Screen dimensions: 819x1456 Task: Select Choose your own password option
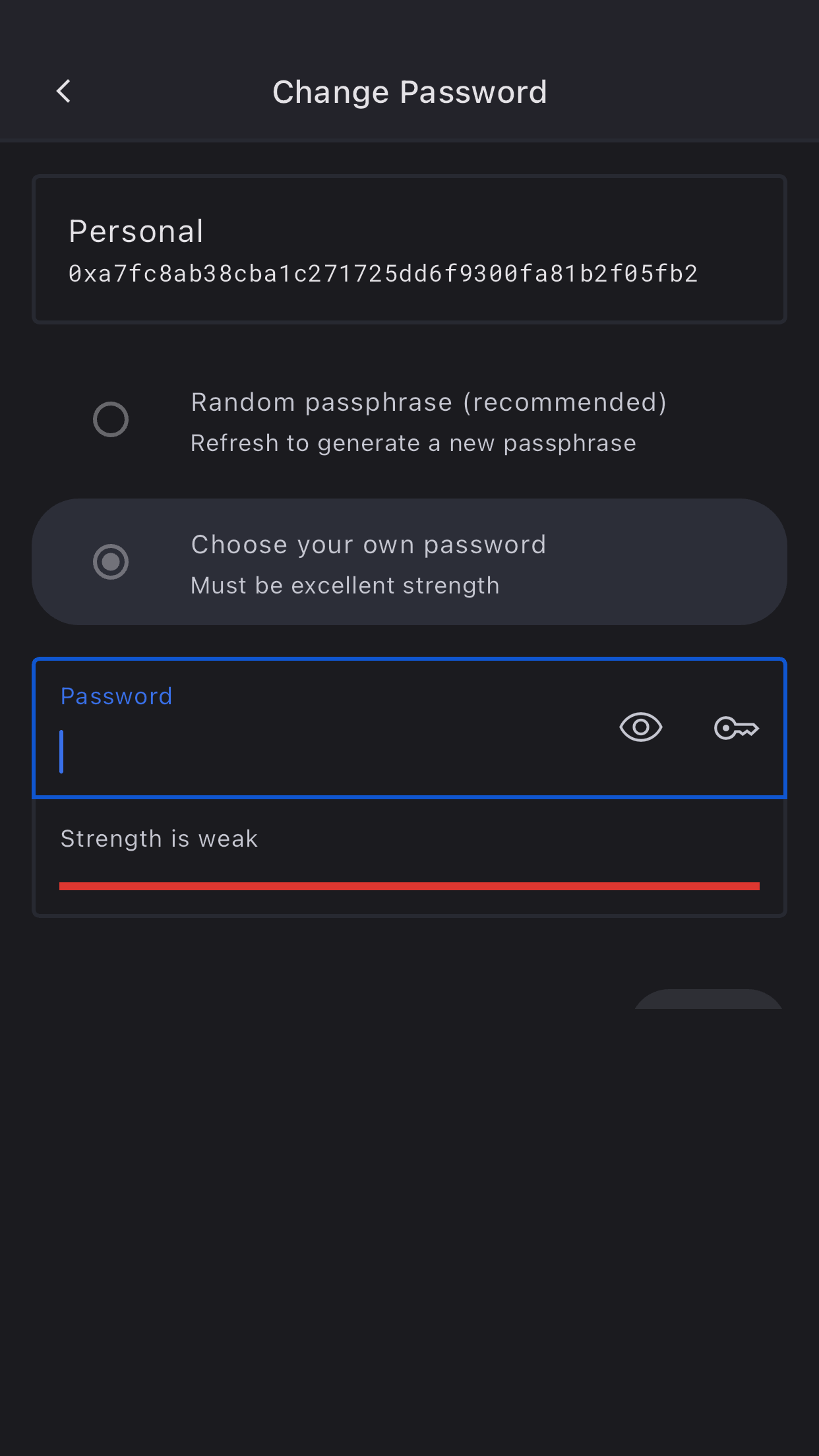point(111,562)
